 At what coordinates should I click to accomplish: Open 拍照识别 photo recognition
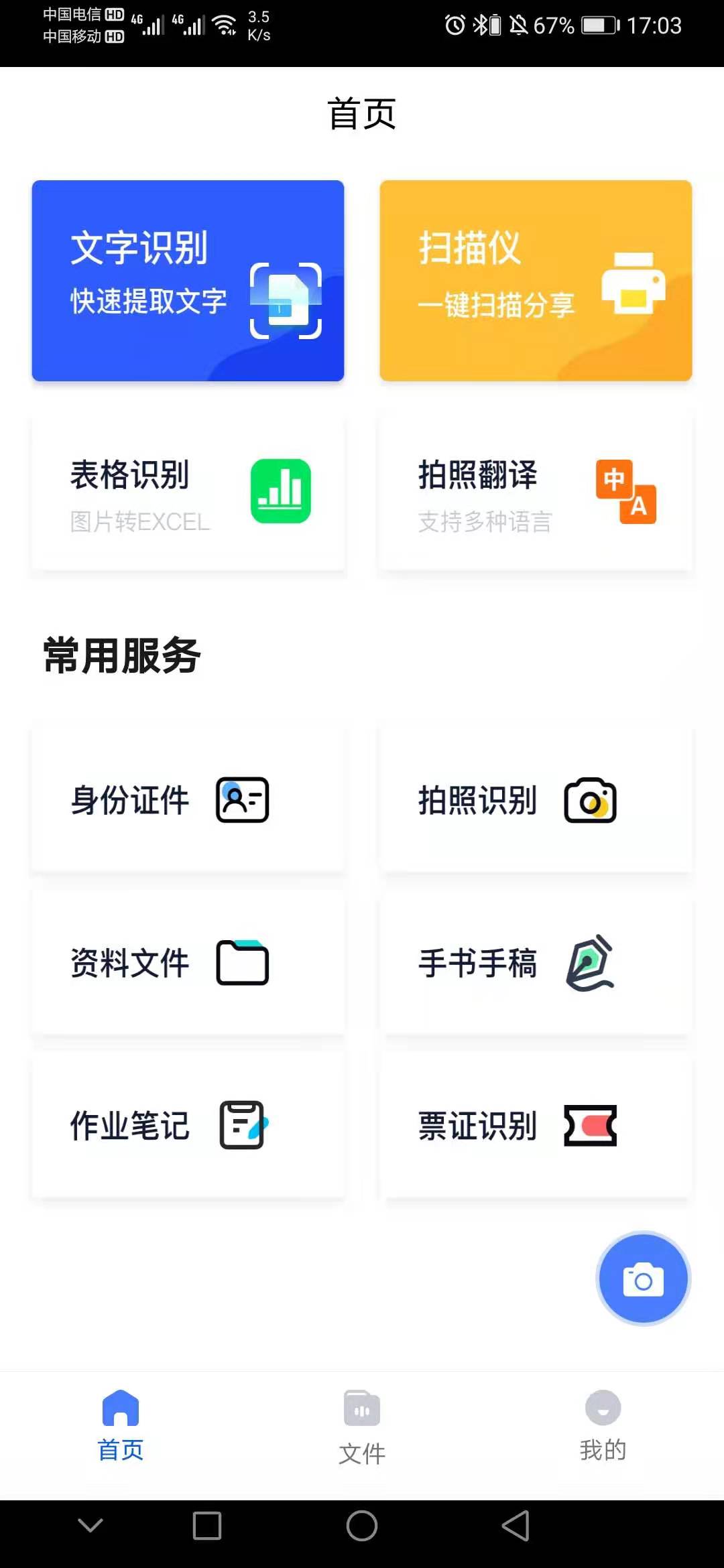tap(536, 800)
